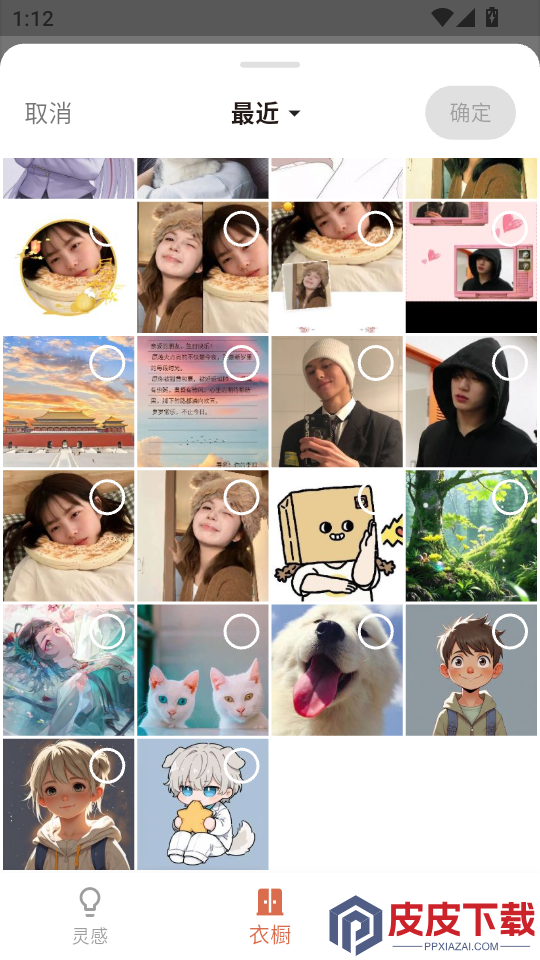Expand the 最近 album dropdown

[x=266, y=113]
